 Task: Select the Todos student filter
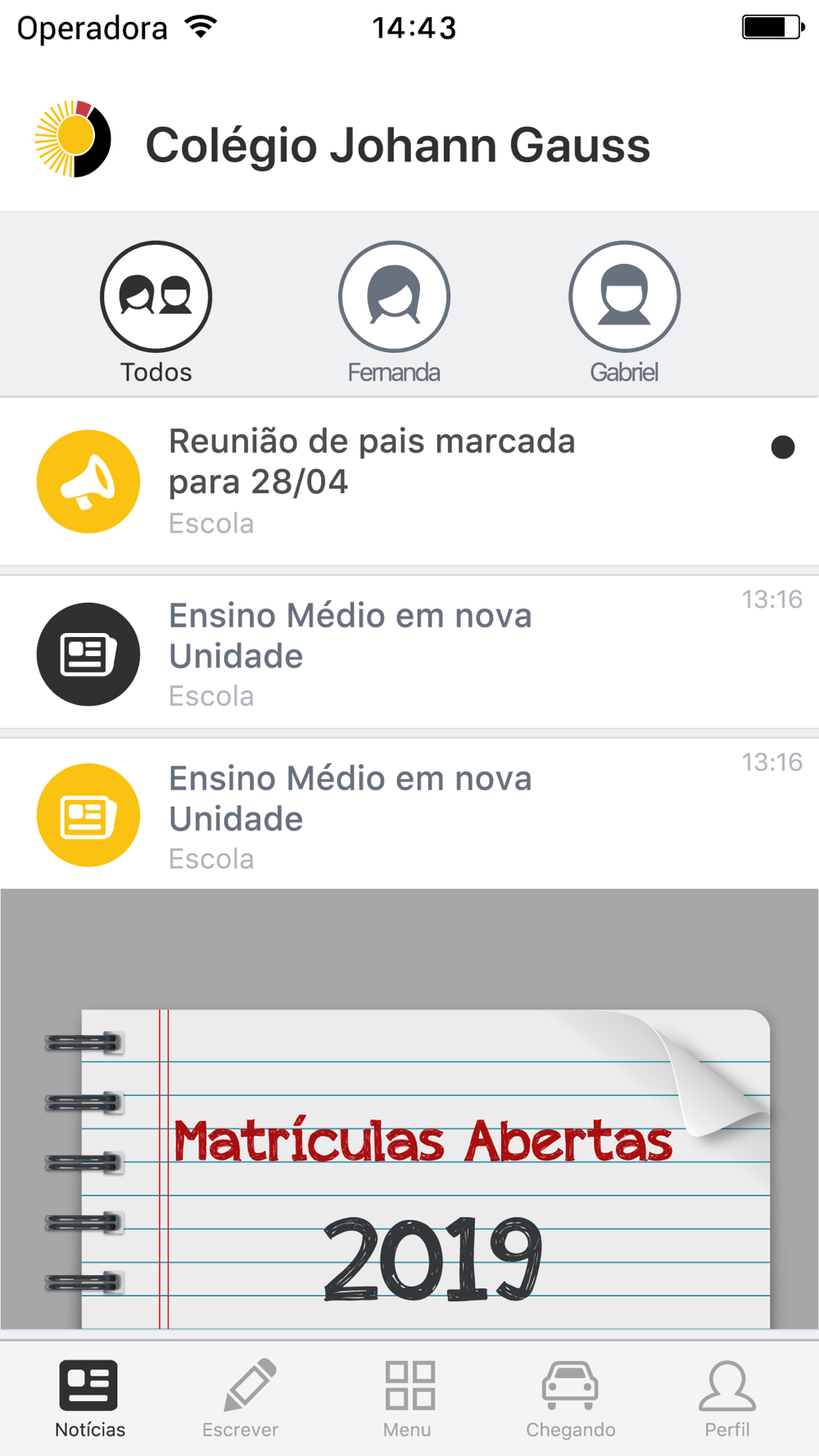[156, 312]
